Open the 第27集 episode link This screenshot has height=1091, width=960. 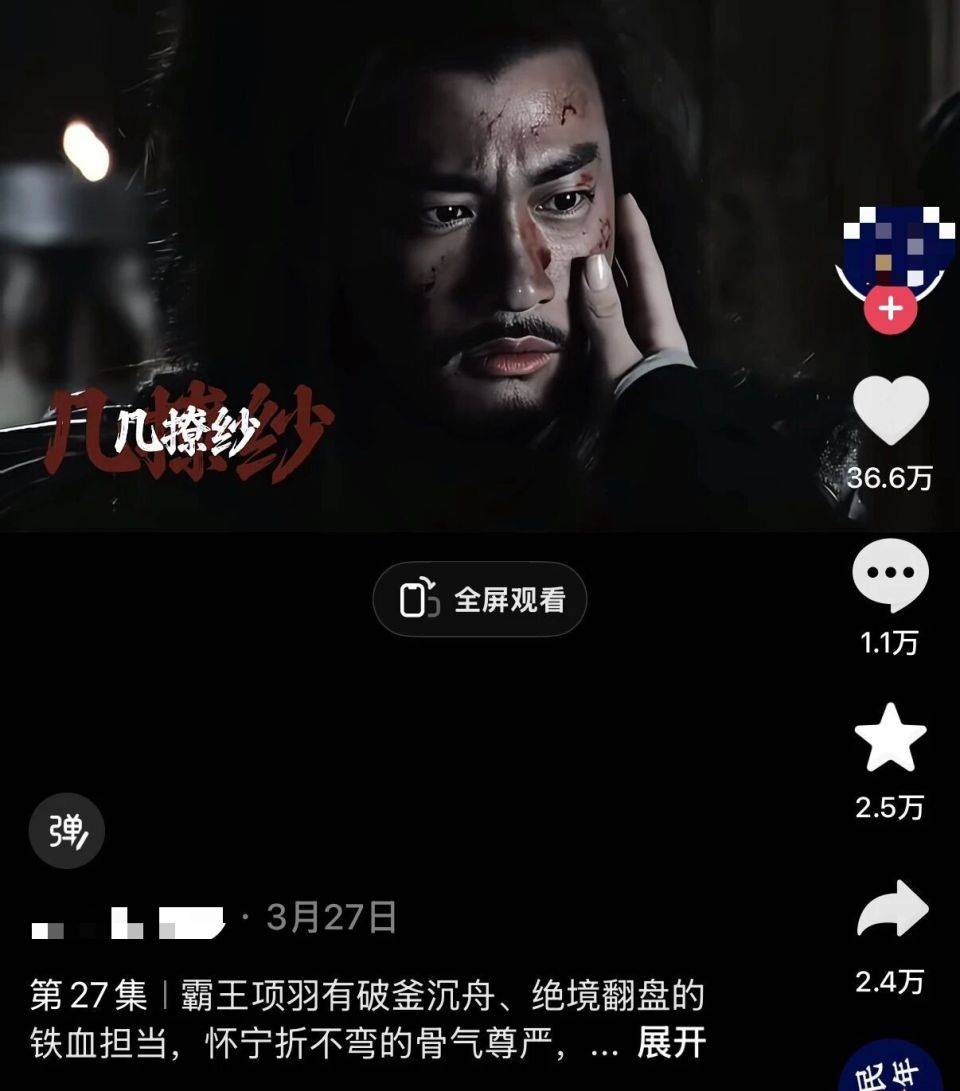click(89, 995)
